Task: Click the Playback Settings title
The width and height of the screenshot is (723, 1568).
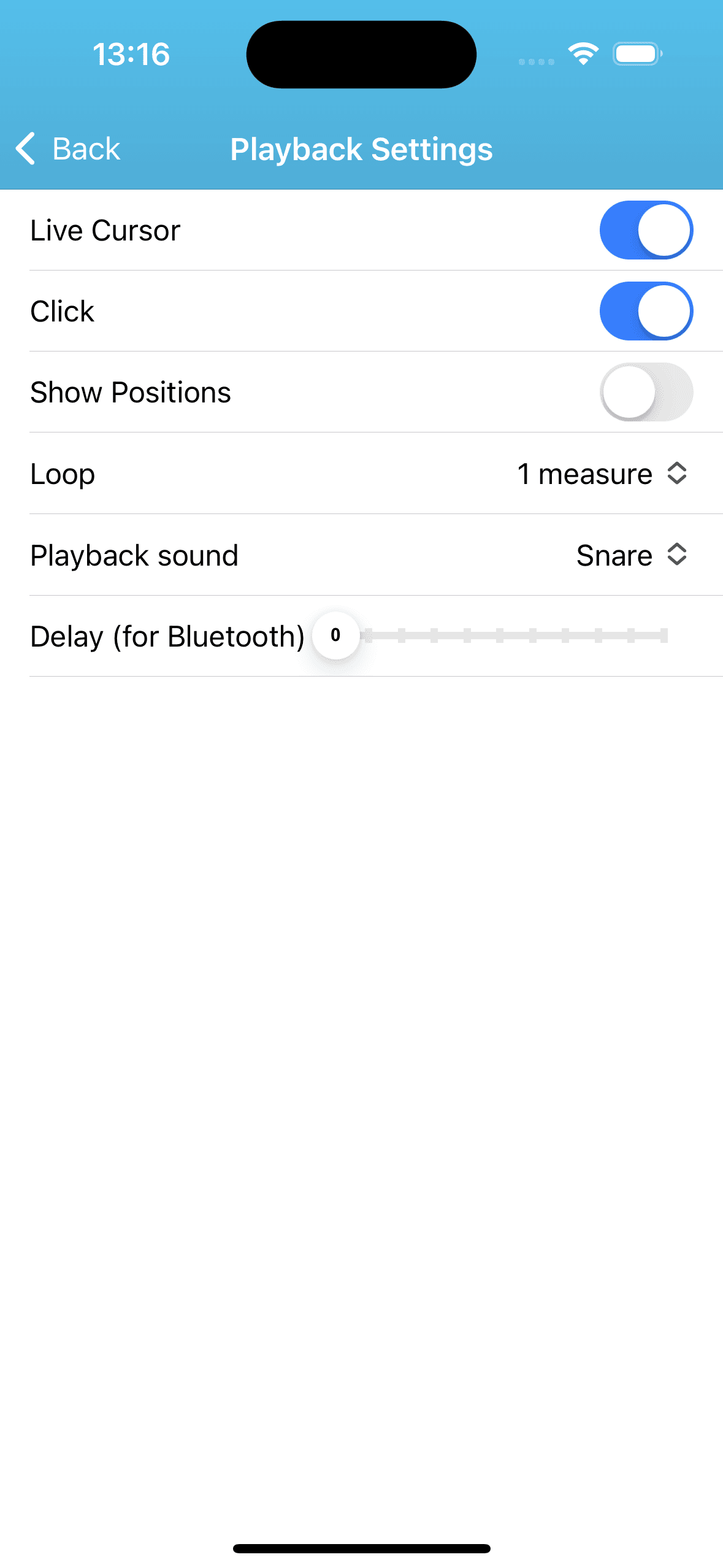Action: pos(361,148)
